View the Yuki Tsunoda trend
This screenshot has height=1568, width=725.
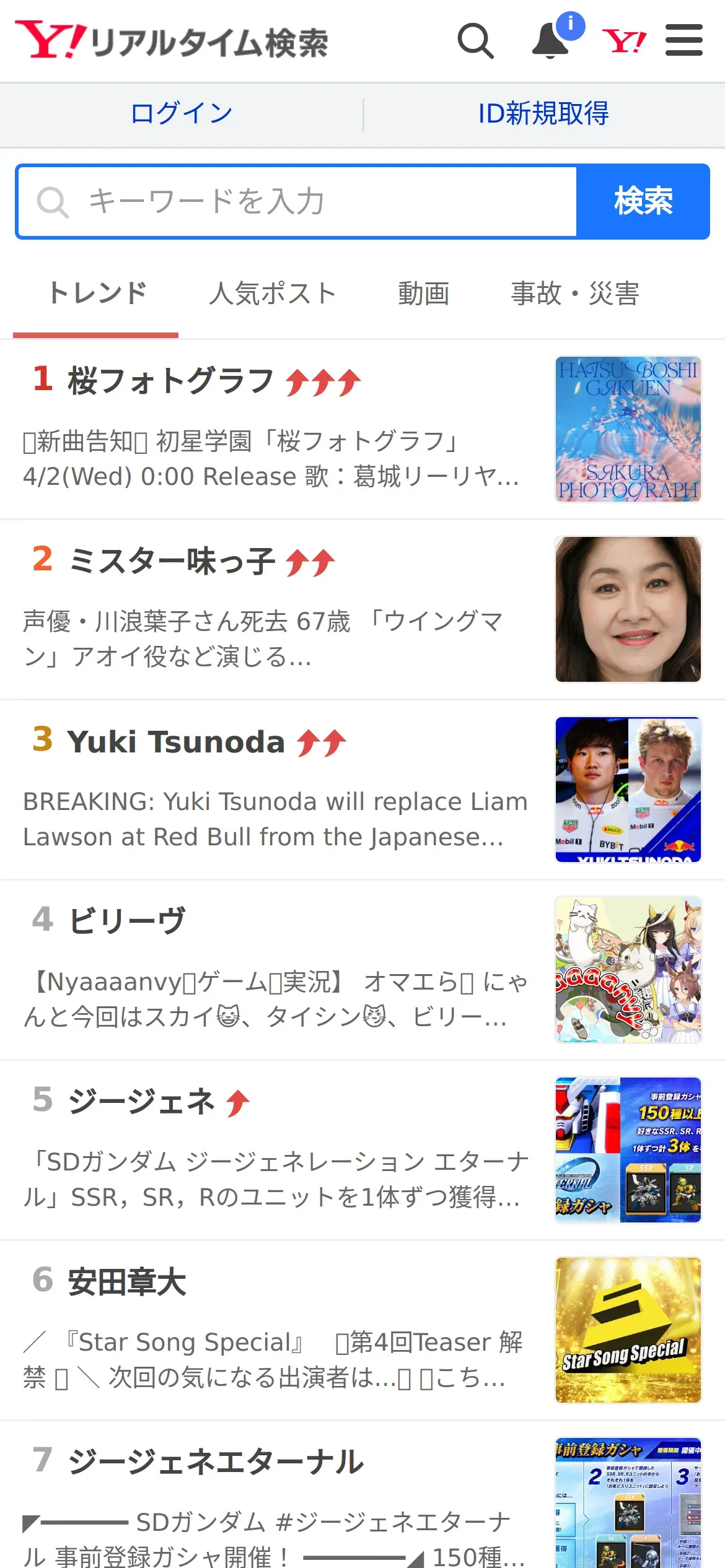click(x=176, y=742)
